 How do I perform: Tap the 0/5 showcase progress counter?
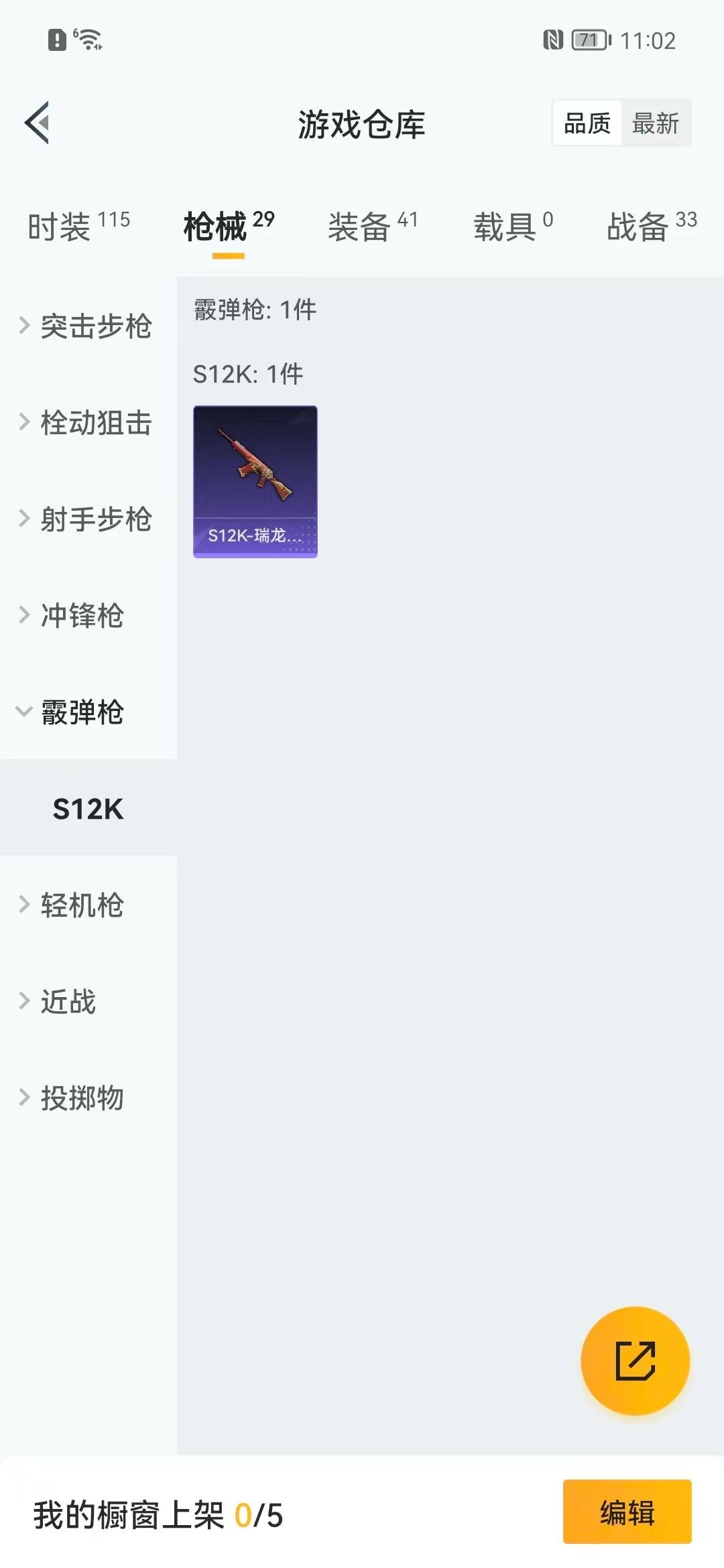[x=260, y=1513]
